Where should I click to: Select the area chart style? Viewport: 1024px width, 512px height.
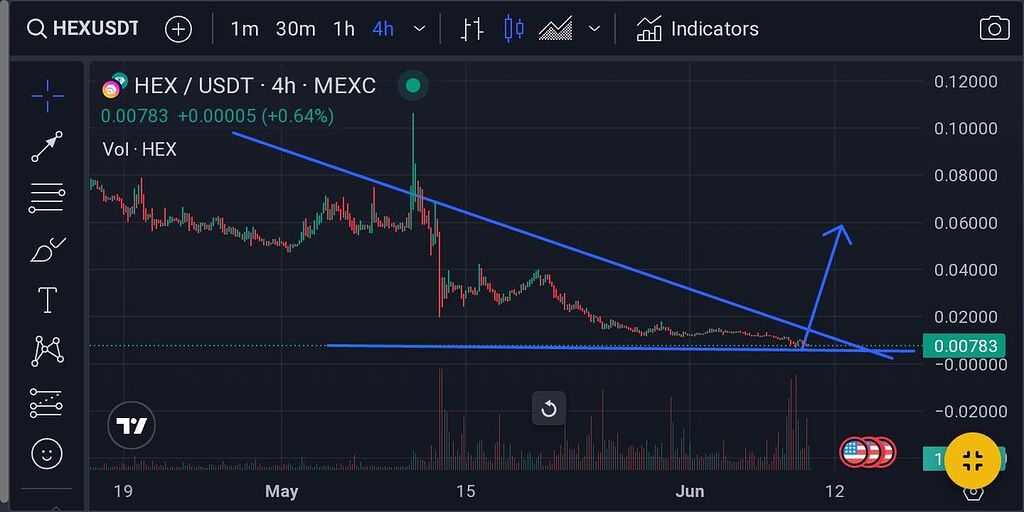click(556, 28)
